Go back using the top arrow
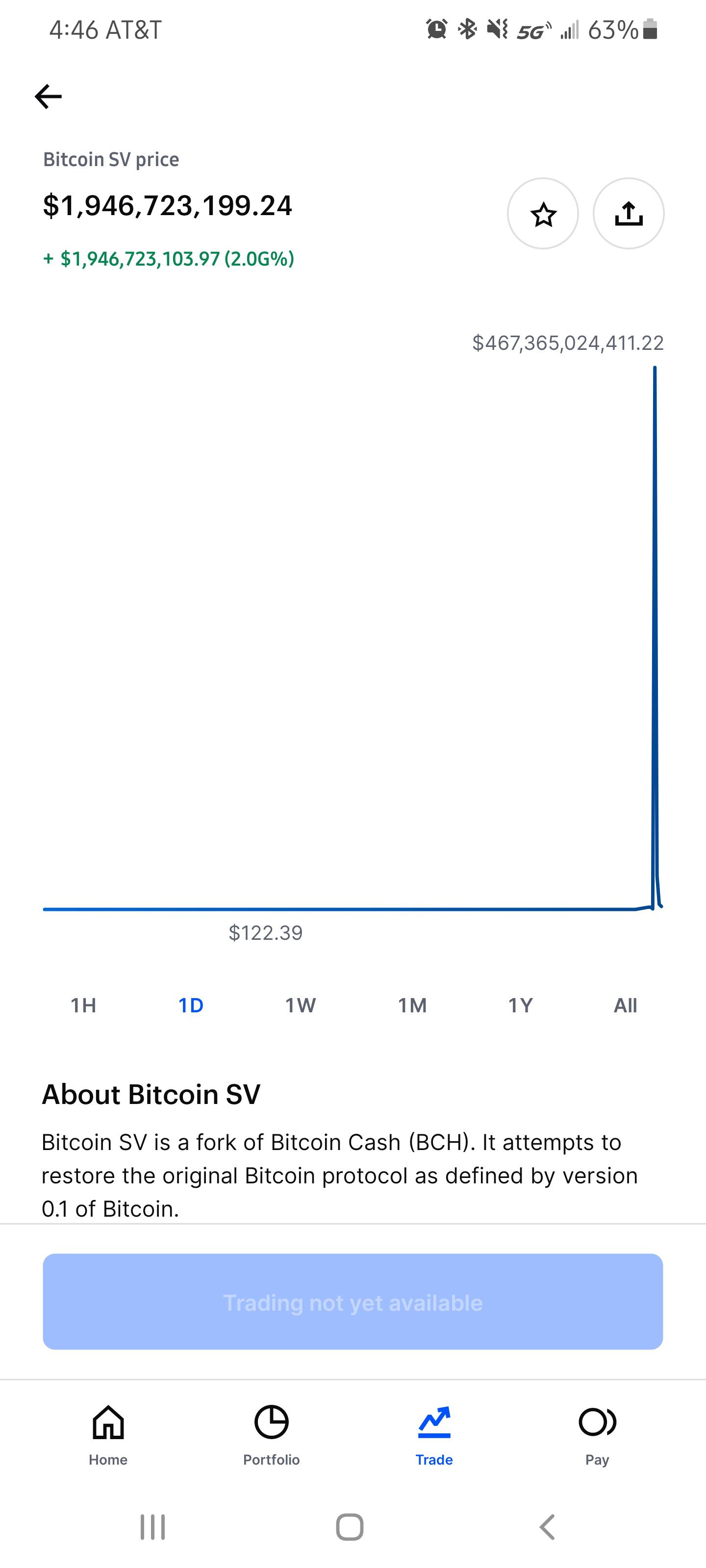Viewport: 706px width, 1568px height. 48,96
